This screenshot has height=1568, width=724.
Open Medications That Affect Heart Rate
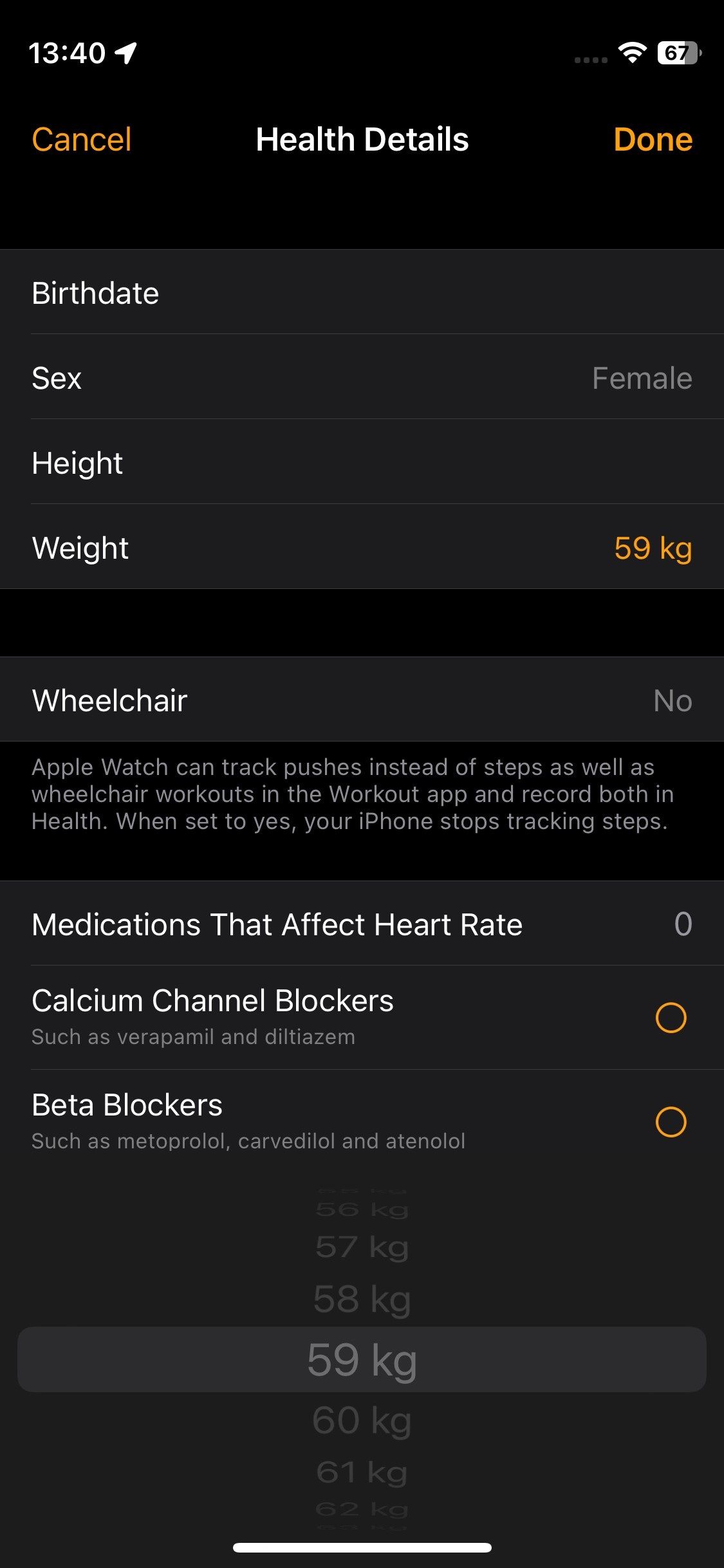tap(362, 924)
